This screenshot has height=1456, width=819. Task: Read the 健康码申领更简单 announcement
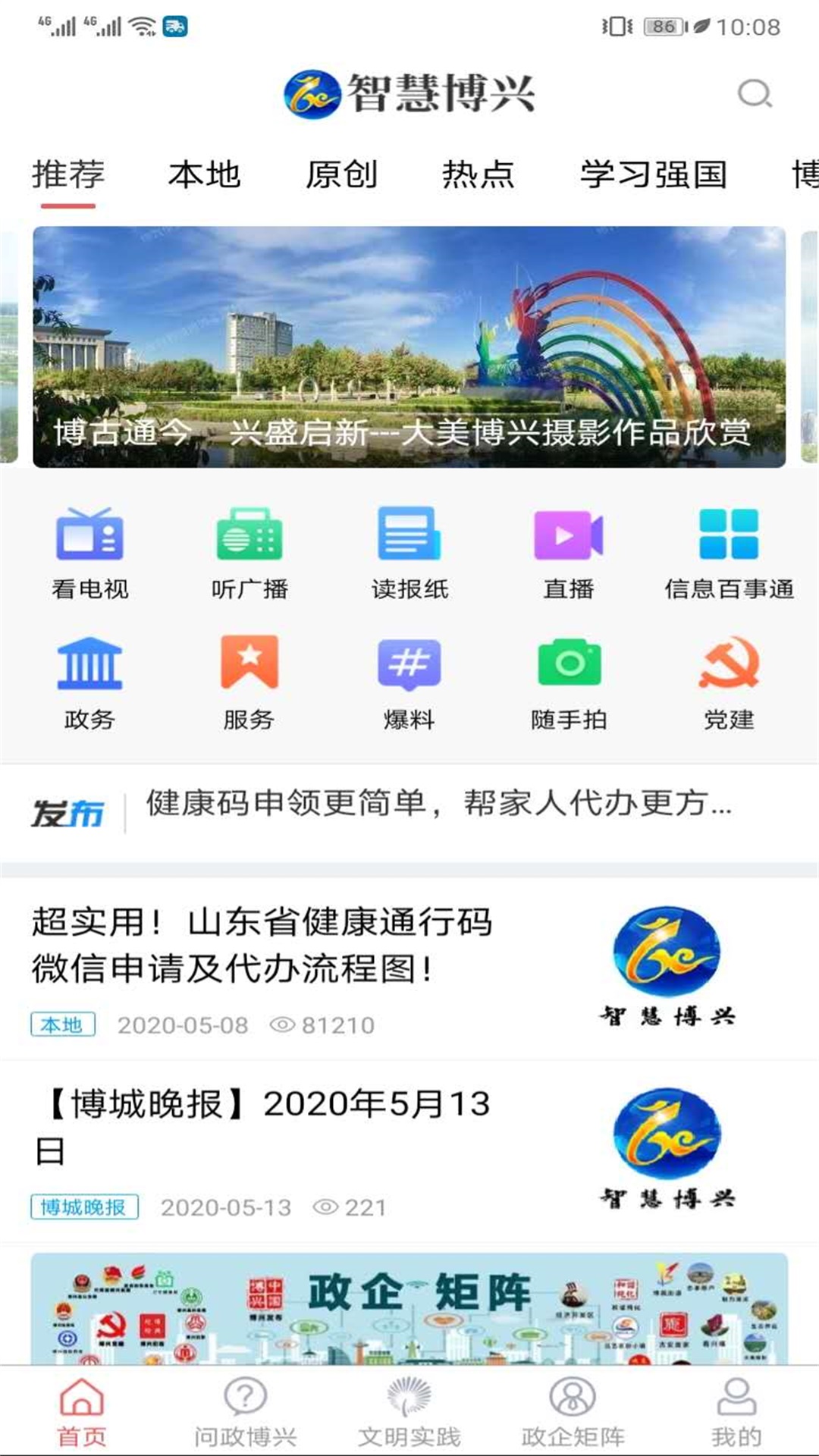[x=438, y=804]
